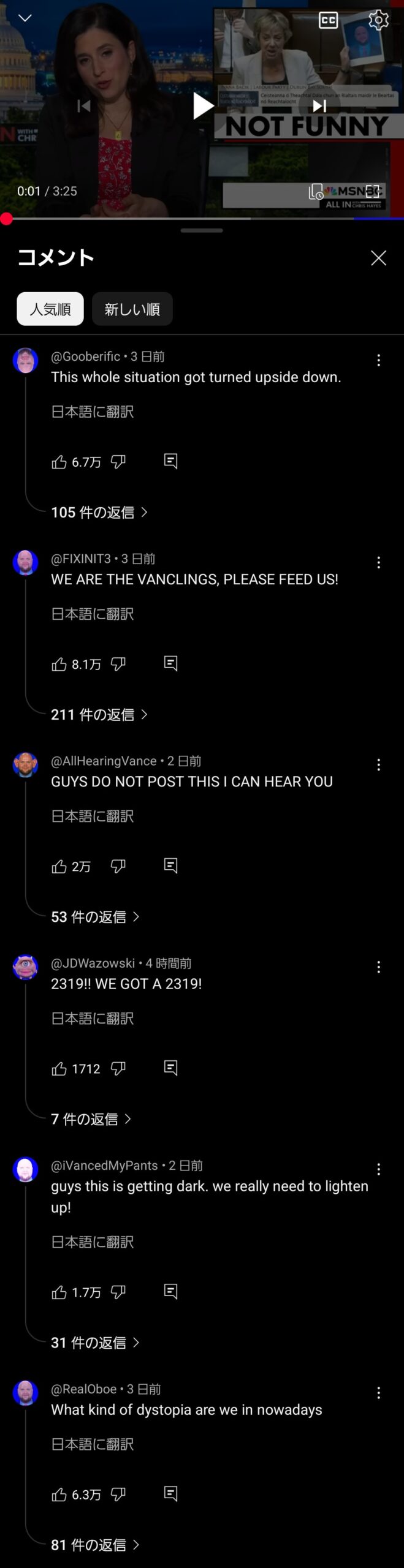Like the comment by @Gooberific

coord(59,462)
